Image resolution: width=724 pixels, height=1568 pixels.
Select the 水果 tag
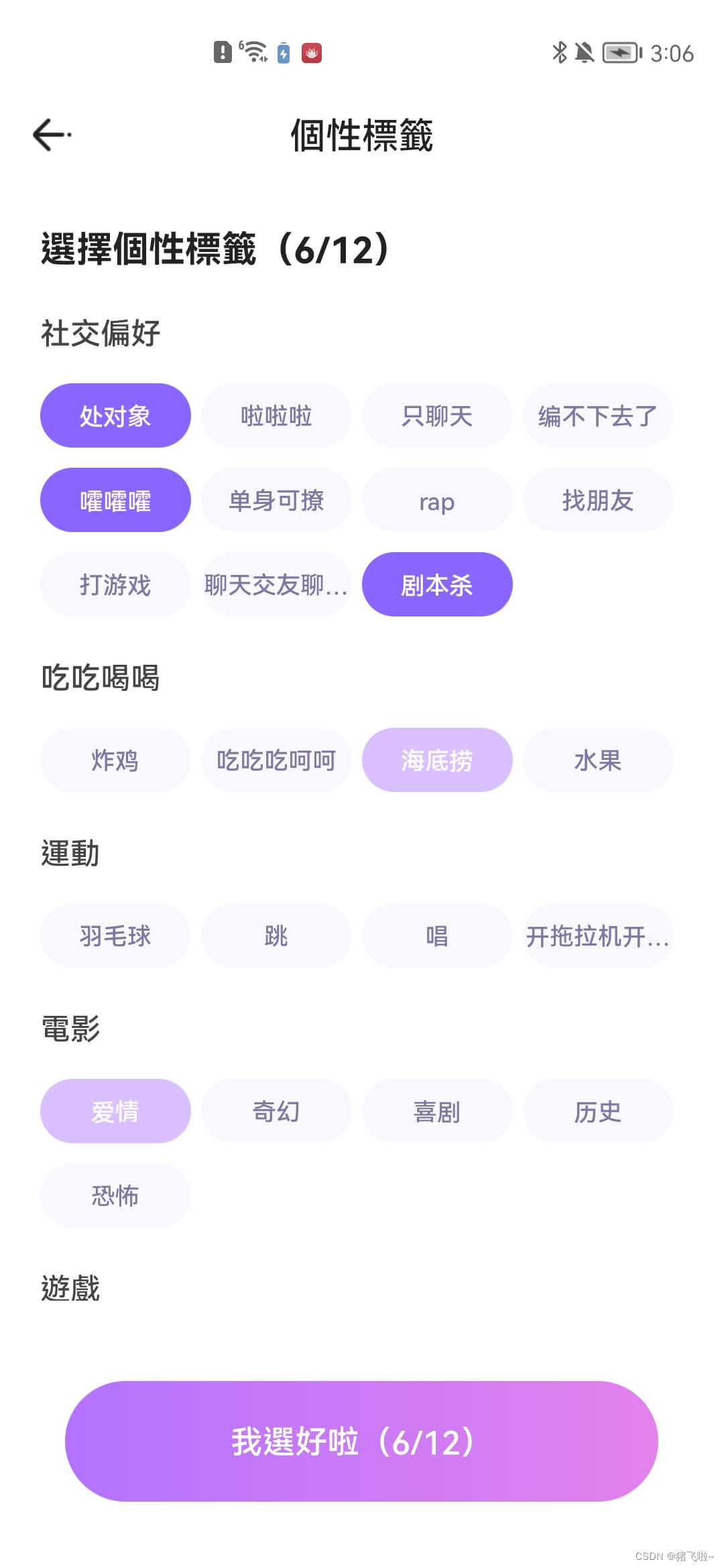tap(598, 761)
